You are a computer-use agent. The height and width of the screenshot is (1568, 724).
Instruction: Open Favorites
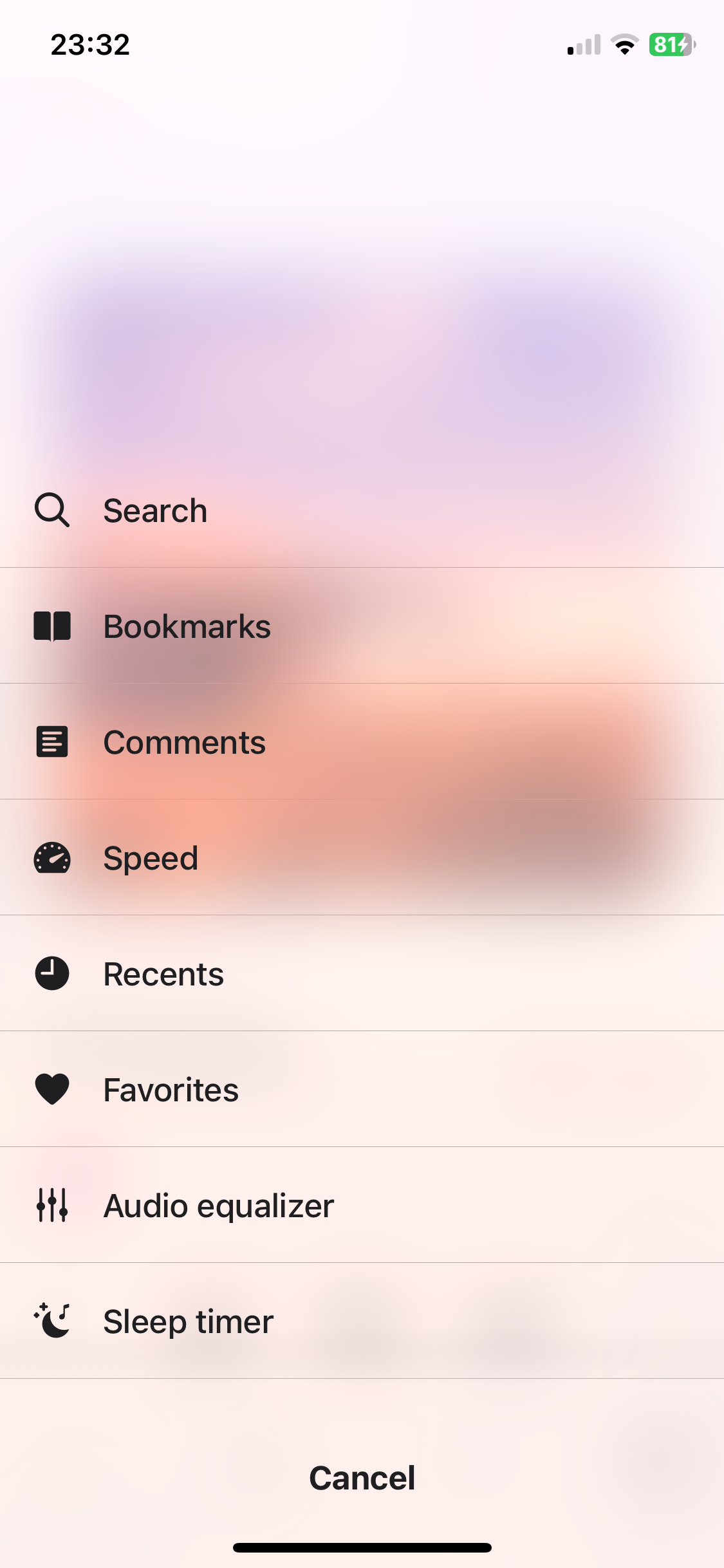point(171,1090)
